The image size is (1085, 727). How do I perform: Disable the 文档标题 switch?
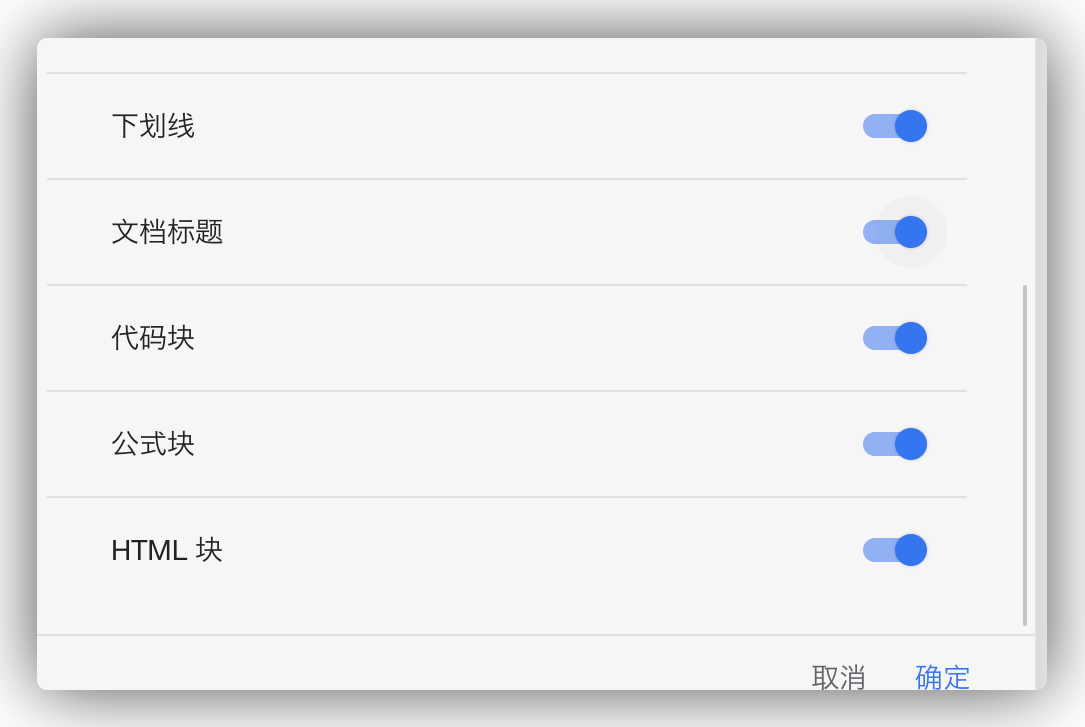point(895,232)
